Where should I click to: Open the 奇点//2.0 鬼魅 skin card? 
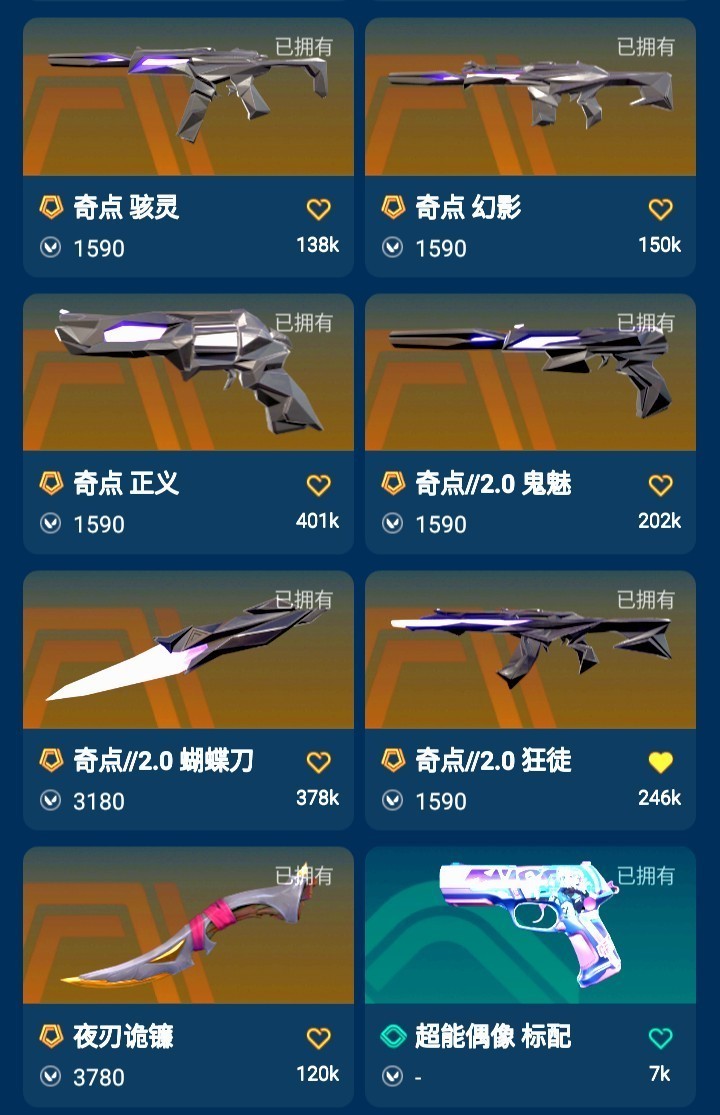[x=530, y=424]
